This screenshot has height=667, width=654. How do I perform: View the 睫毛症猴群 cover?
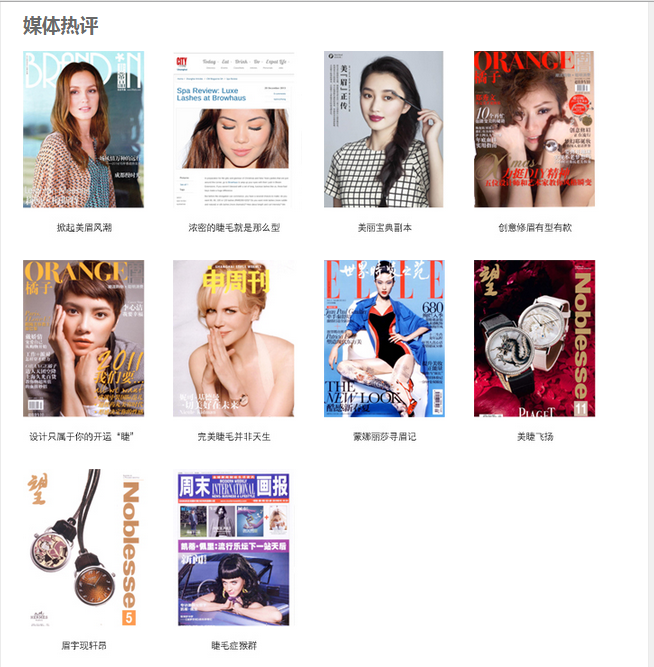[234, 548]
